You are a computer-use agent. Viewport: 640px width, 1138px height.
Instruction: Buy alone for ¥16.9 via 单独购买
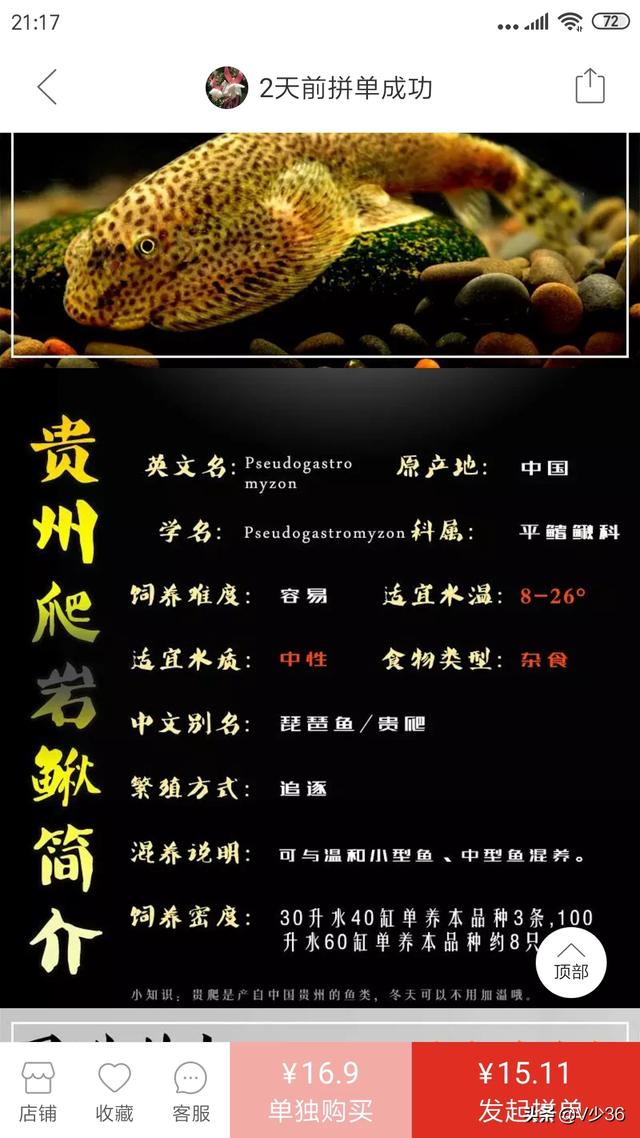click(320, 1091)
